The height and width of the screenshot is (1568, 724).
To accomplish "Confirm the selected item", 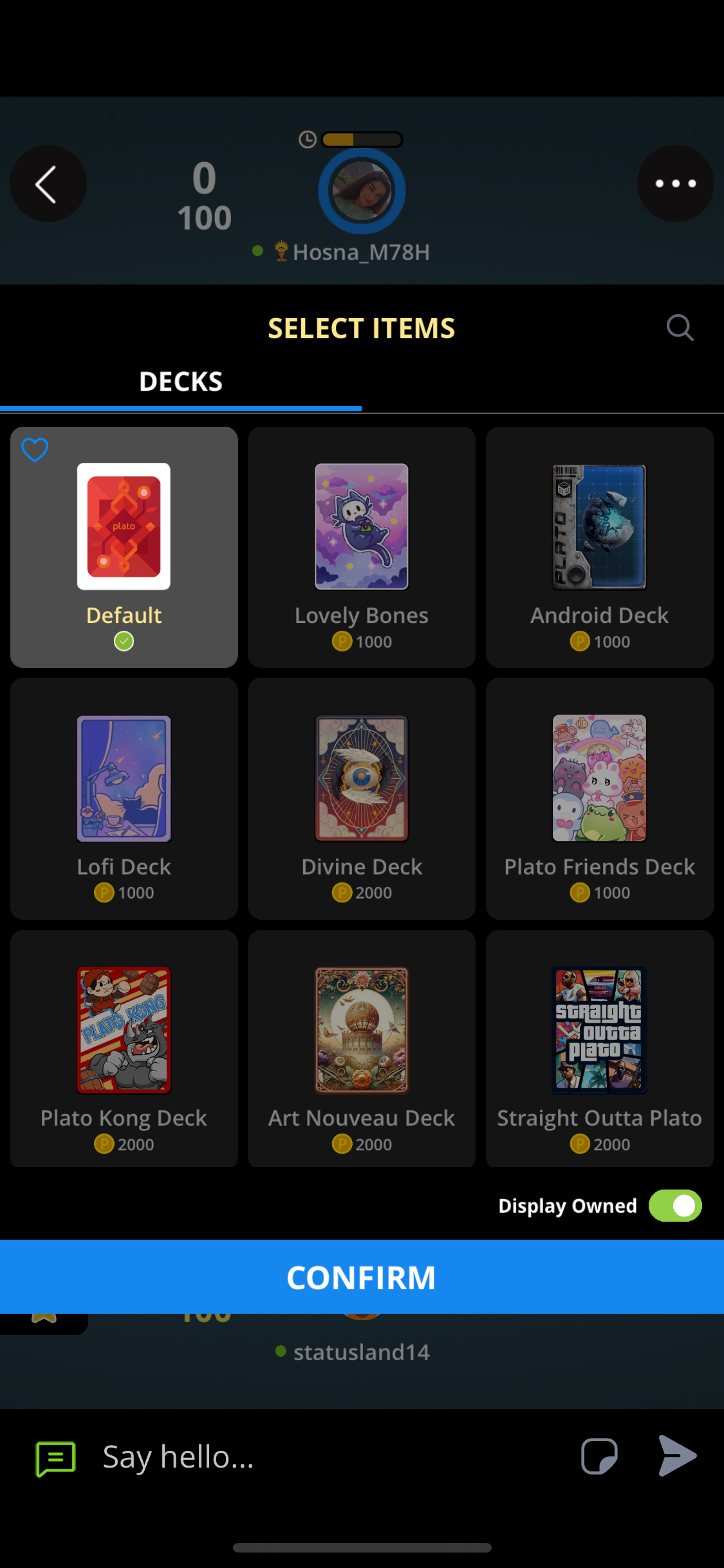I will (x=362, y=1277).
